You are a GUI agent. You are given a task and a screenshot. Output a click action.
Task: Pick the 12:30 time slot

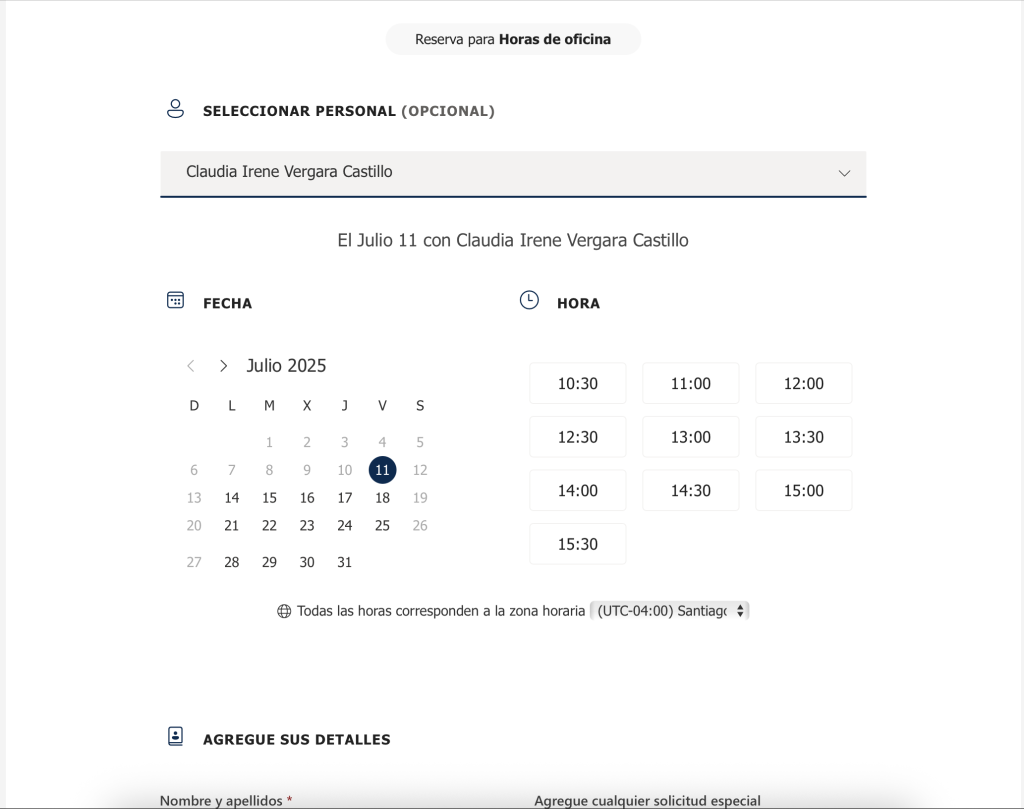tap(577, 437)
